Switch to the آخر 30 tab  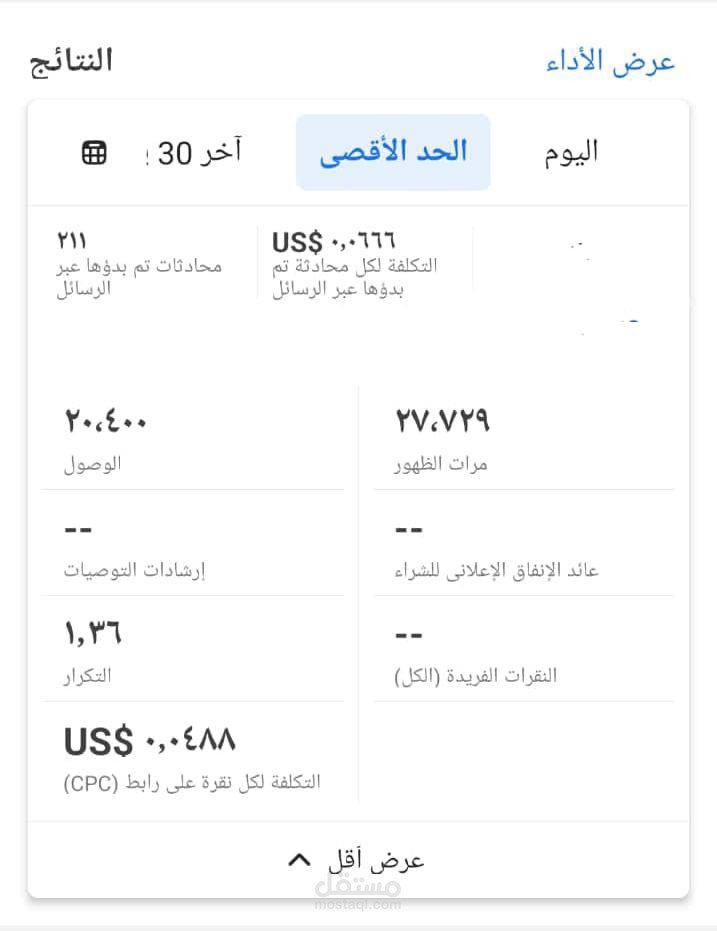coord(194,153)
